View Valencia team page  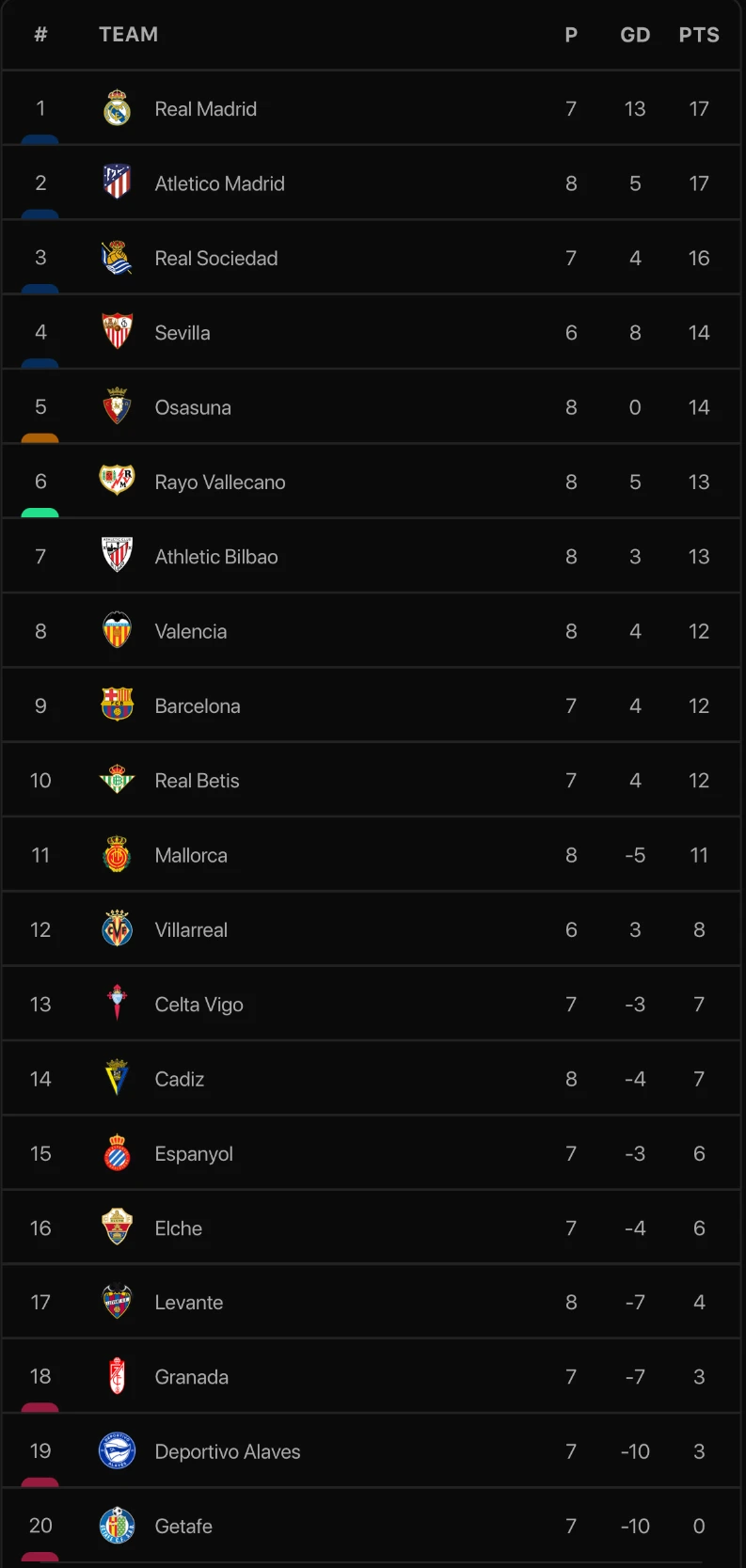tap(190, 631)
